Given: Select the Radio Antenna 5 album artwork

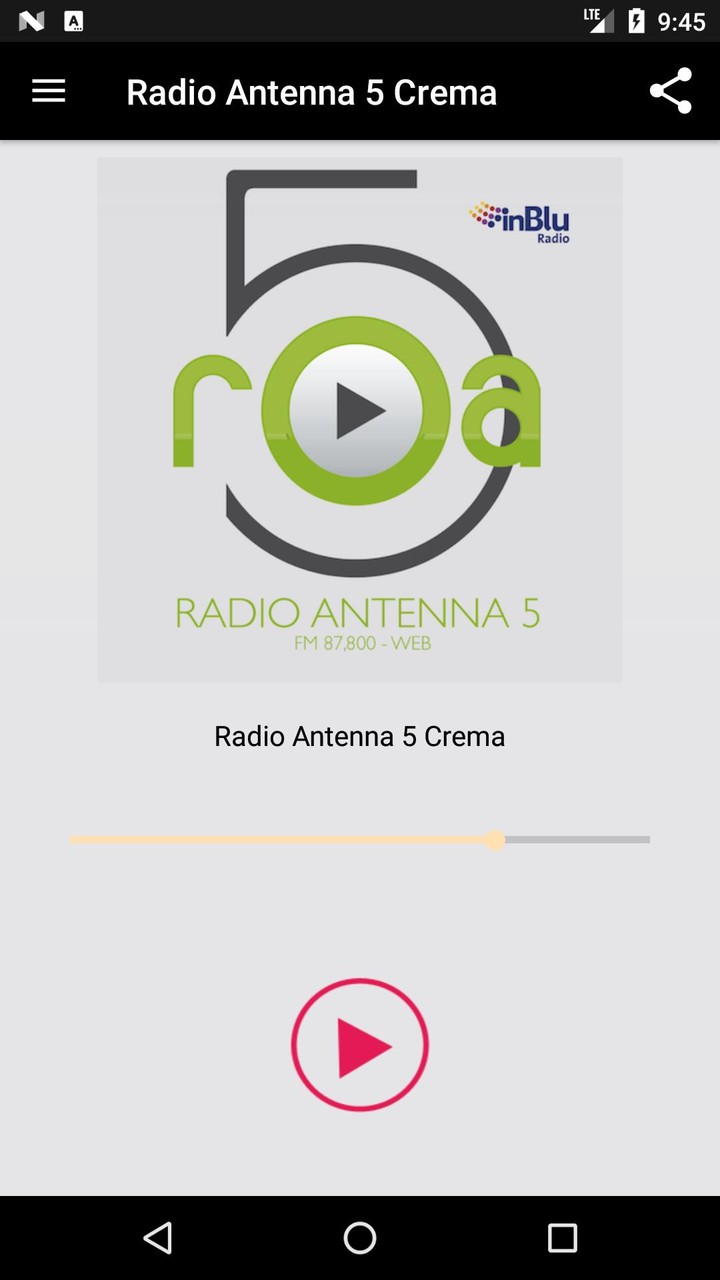Looking at the screenshot, I should (359, 420).
